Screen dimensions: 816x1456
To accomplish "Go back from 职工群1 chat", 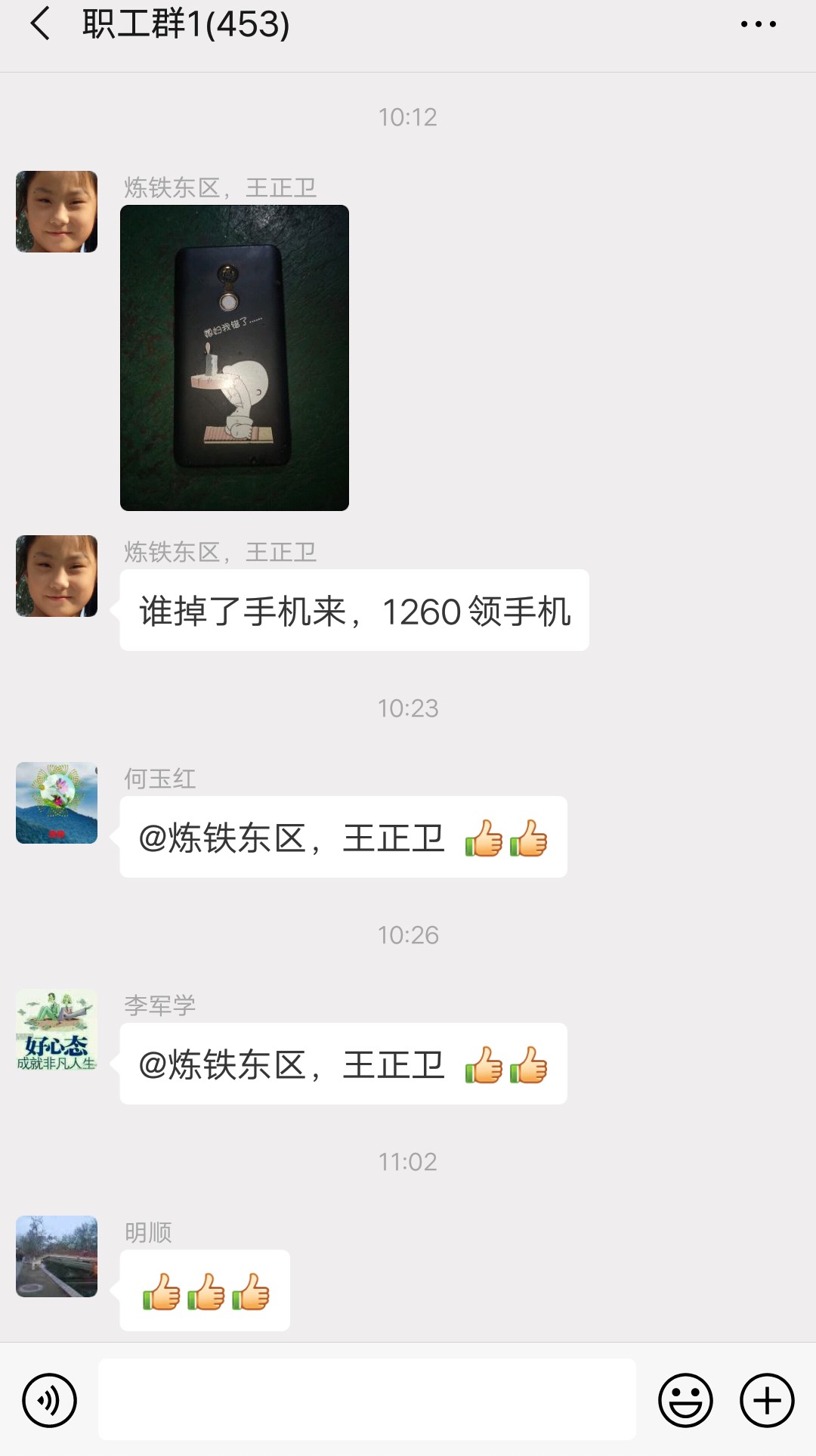I will 40,23.
